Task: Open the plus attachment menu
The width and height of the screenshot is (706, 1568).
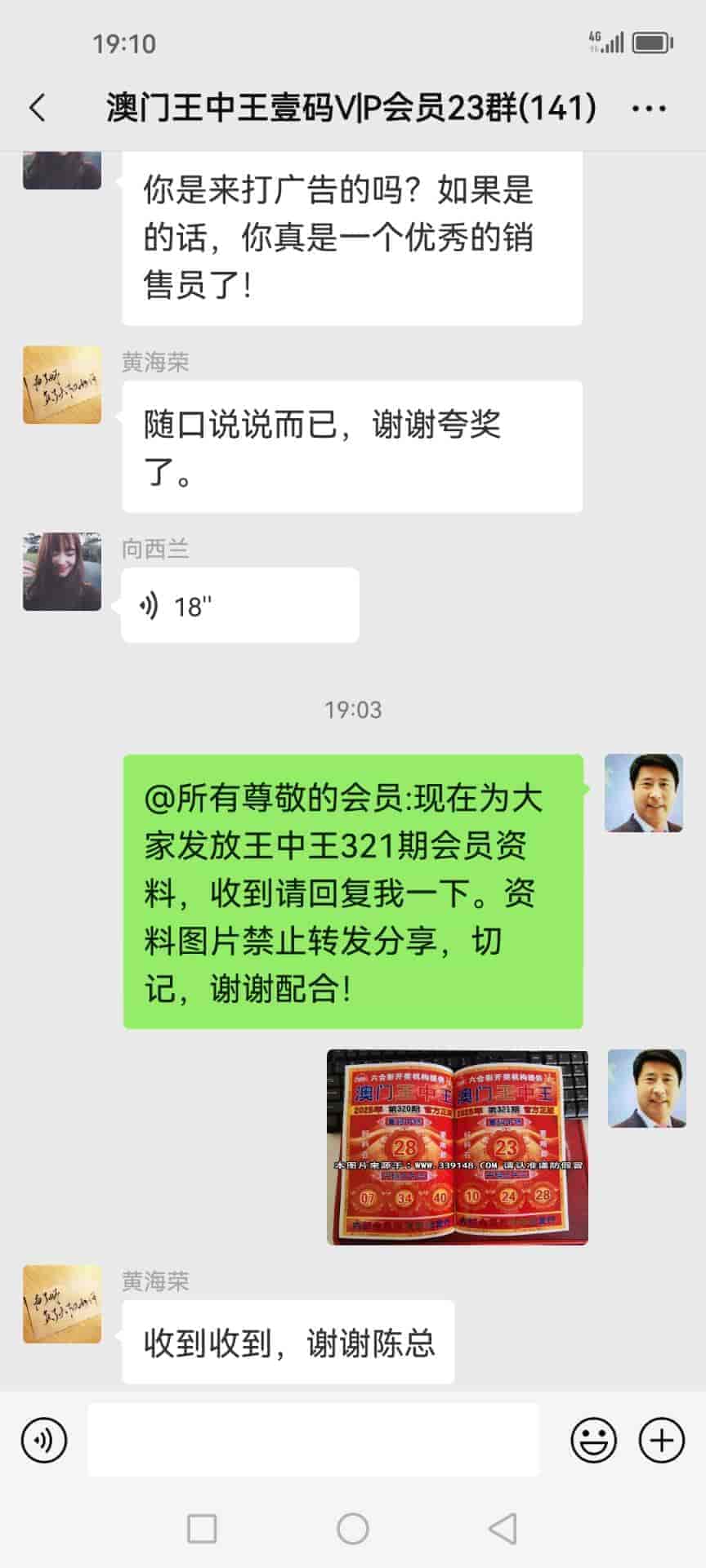Action: tap(661, 1441)
